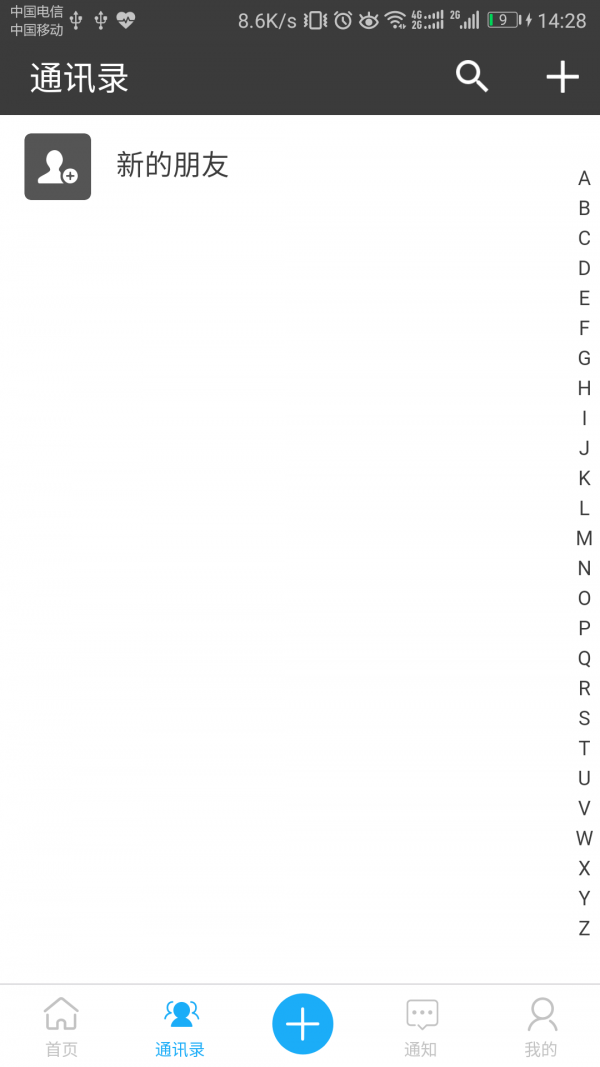Tap letter W in the side index

[584, 839]
